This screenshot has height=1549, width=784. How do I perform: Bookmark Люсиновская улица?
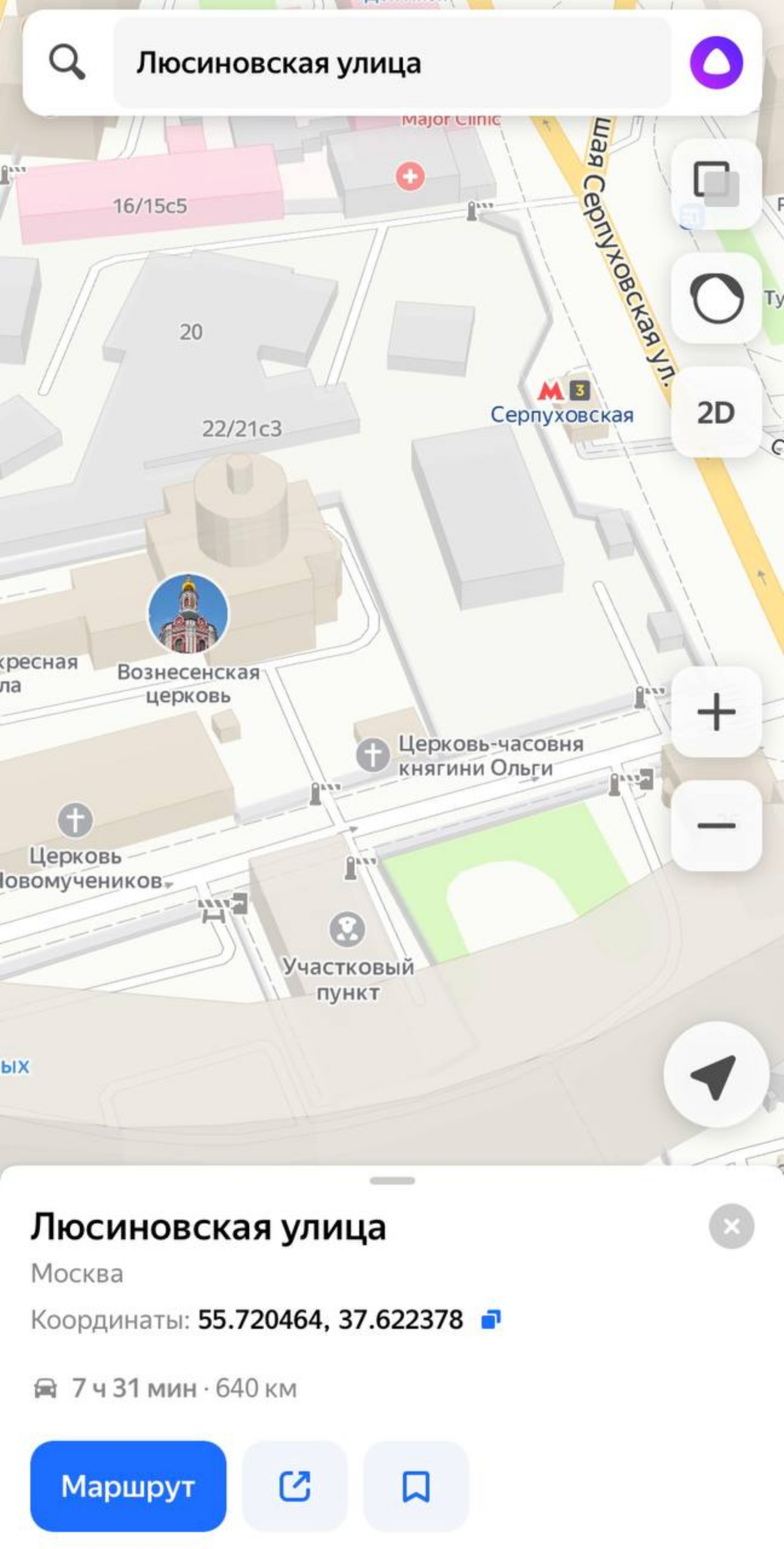coord(416,1486)
